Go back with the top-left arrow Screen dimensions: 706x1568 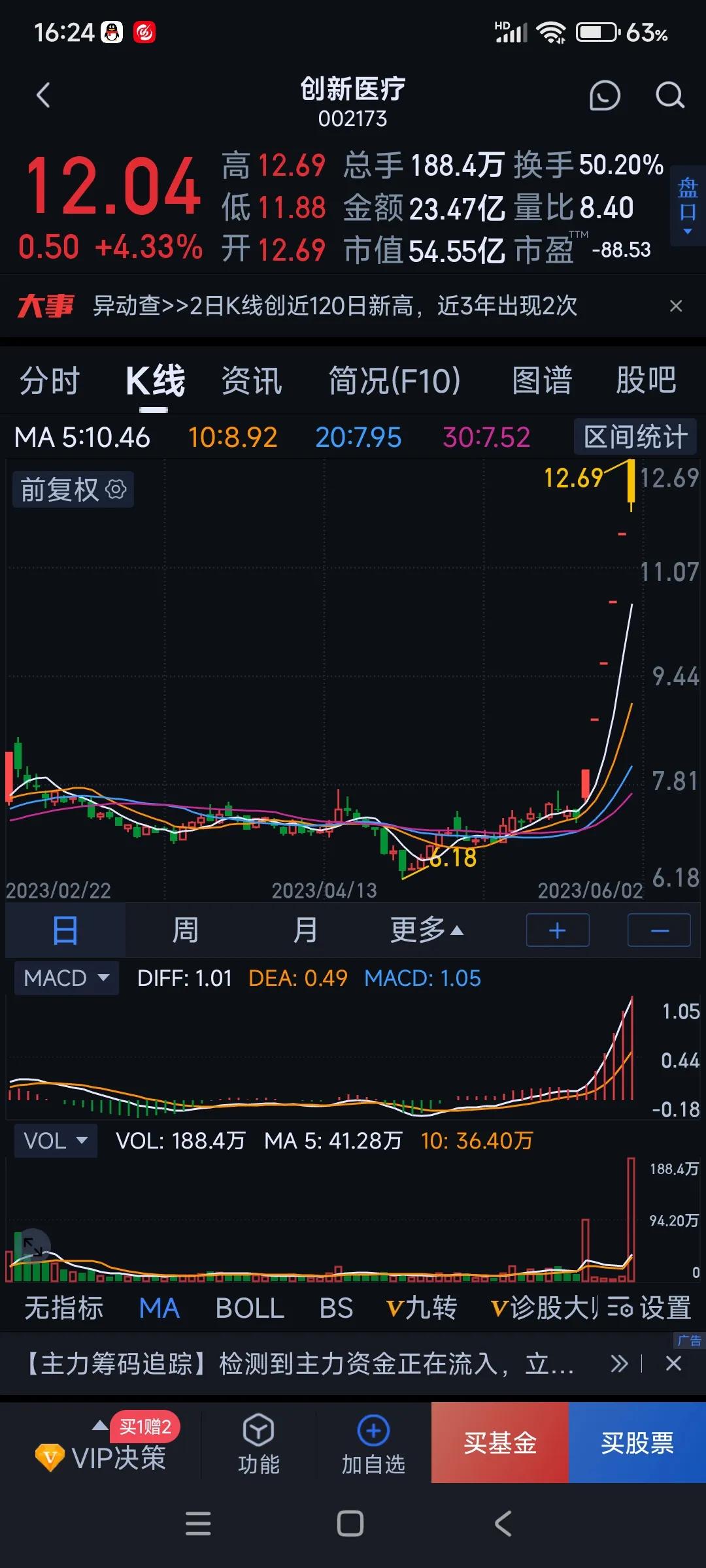pos(42,95)
